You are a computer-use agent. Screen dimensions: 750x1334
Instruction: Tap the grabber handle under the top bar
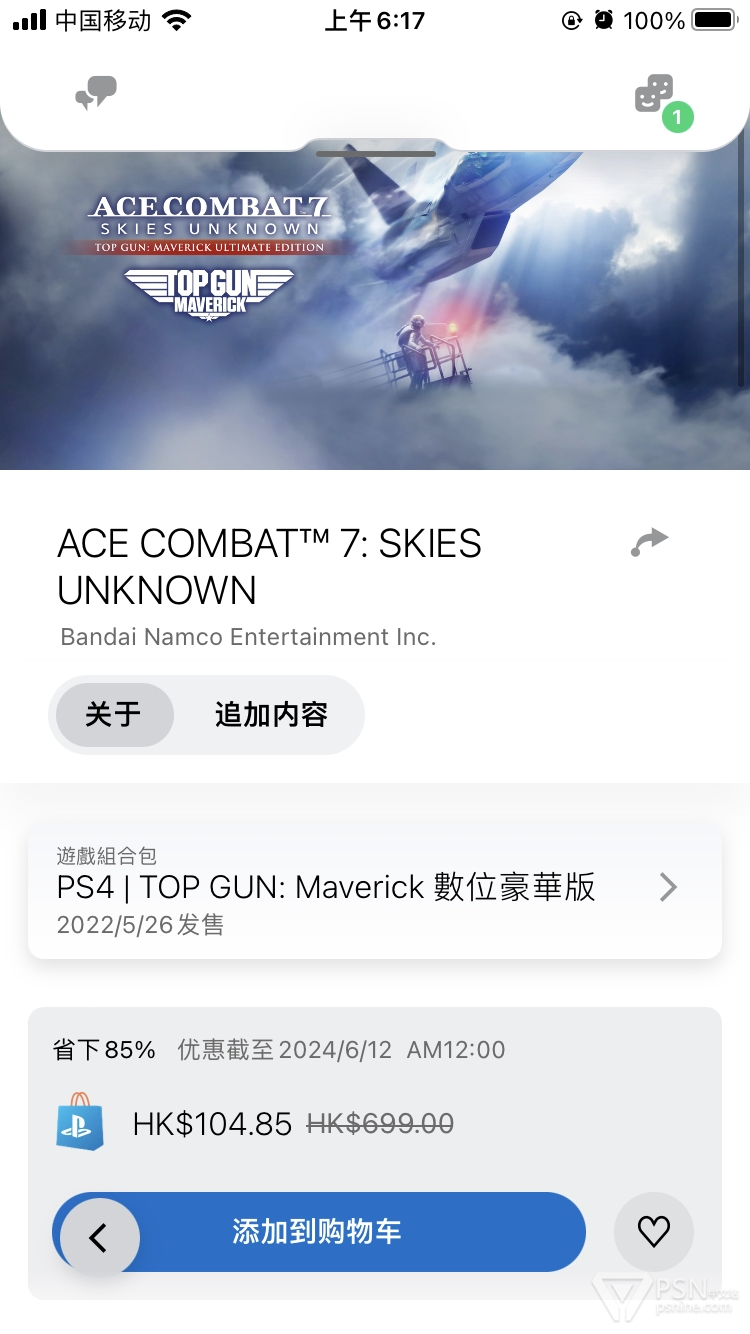click(x=375, y=154)
